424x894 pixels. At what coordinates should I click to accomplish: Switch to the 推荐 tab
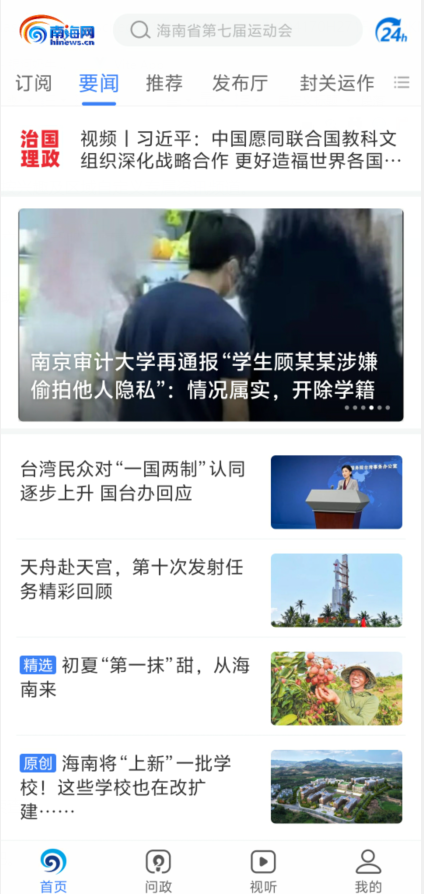point(164,83)
